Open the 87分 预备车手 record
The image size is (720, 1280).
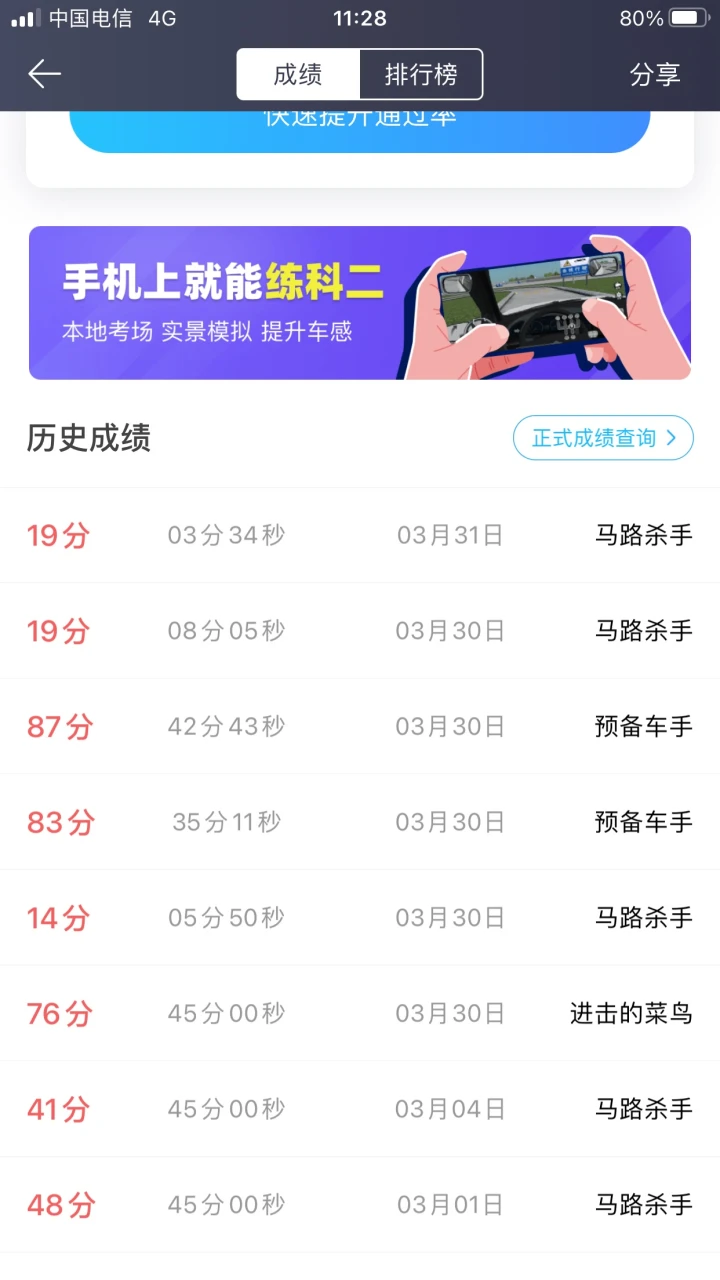(360, 726)
